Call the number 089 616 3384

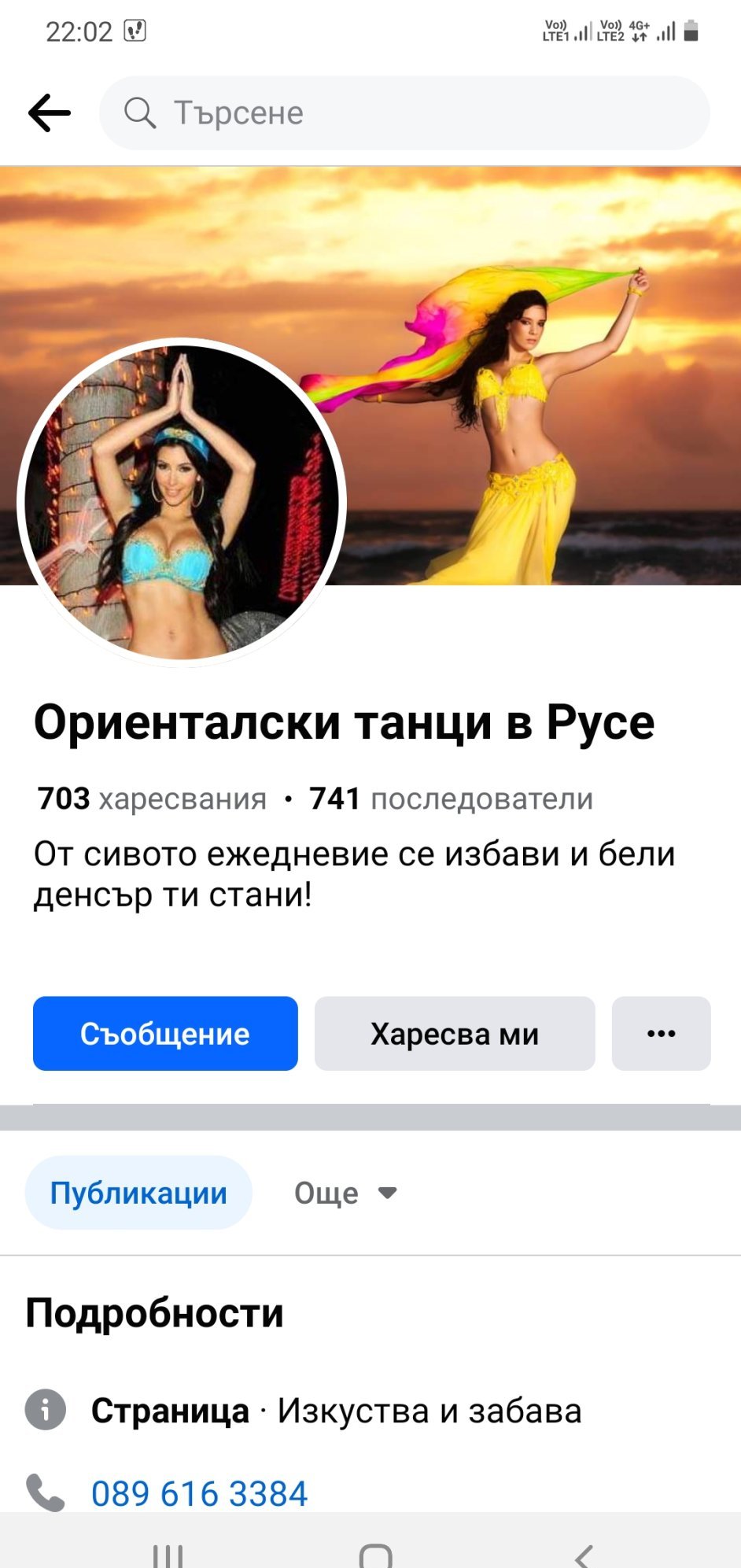(x=199, y=1493)
